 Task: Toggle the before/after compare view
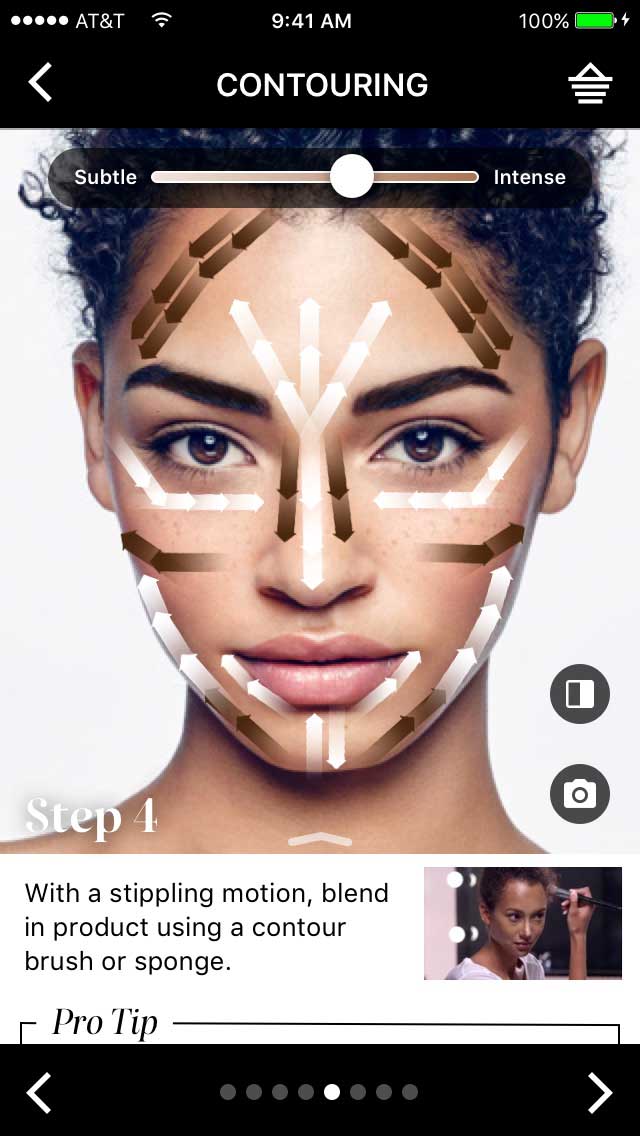[580, 694]
